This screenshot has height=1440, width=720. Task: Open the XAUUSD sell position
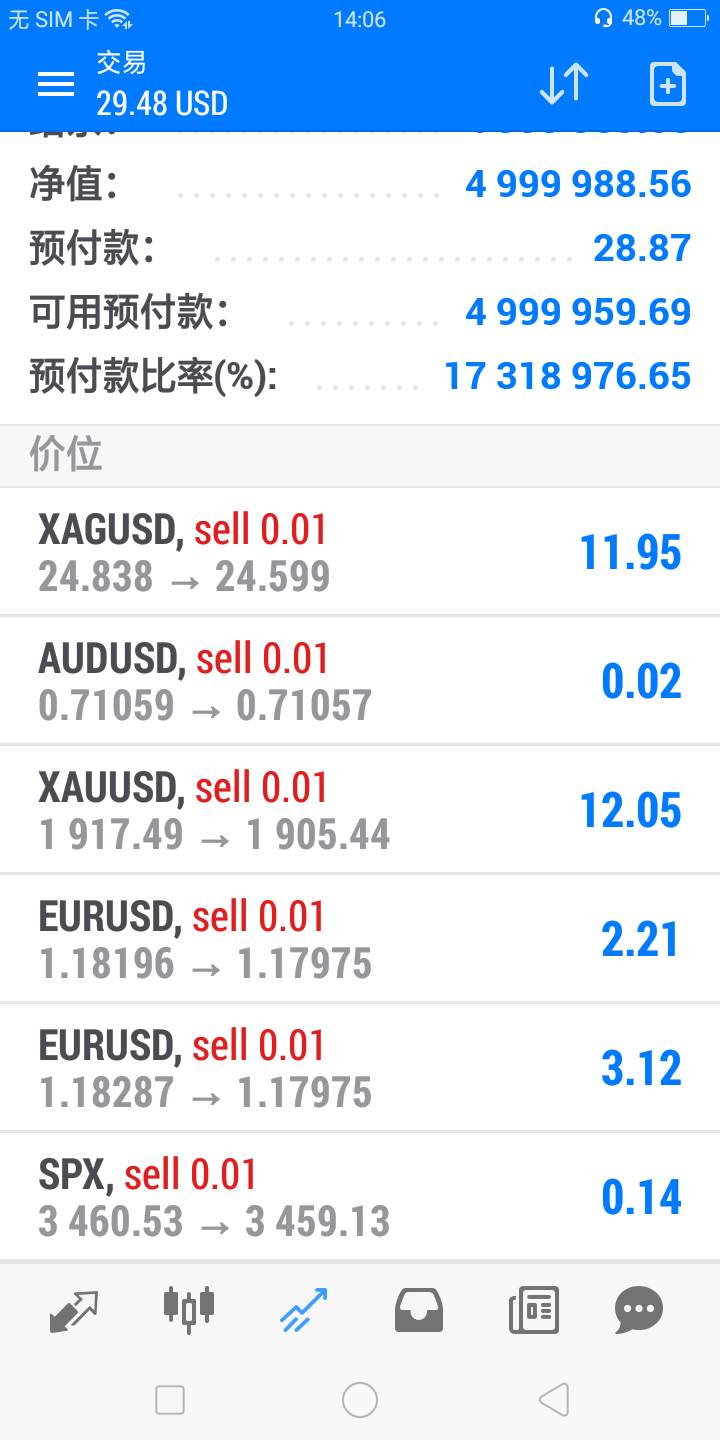(360, 810)
